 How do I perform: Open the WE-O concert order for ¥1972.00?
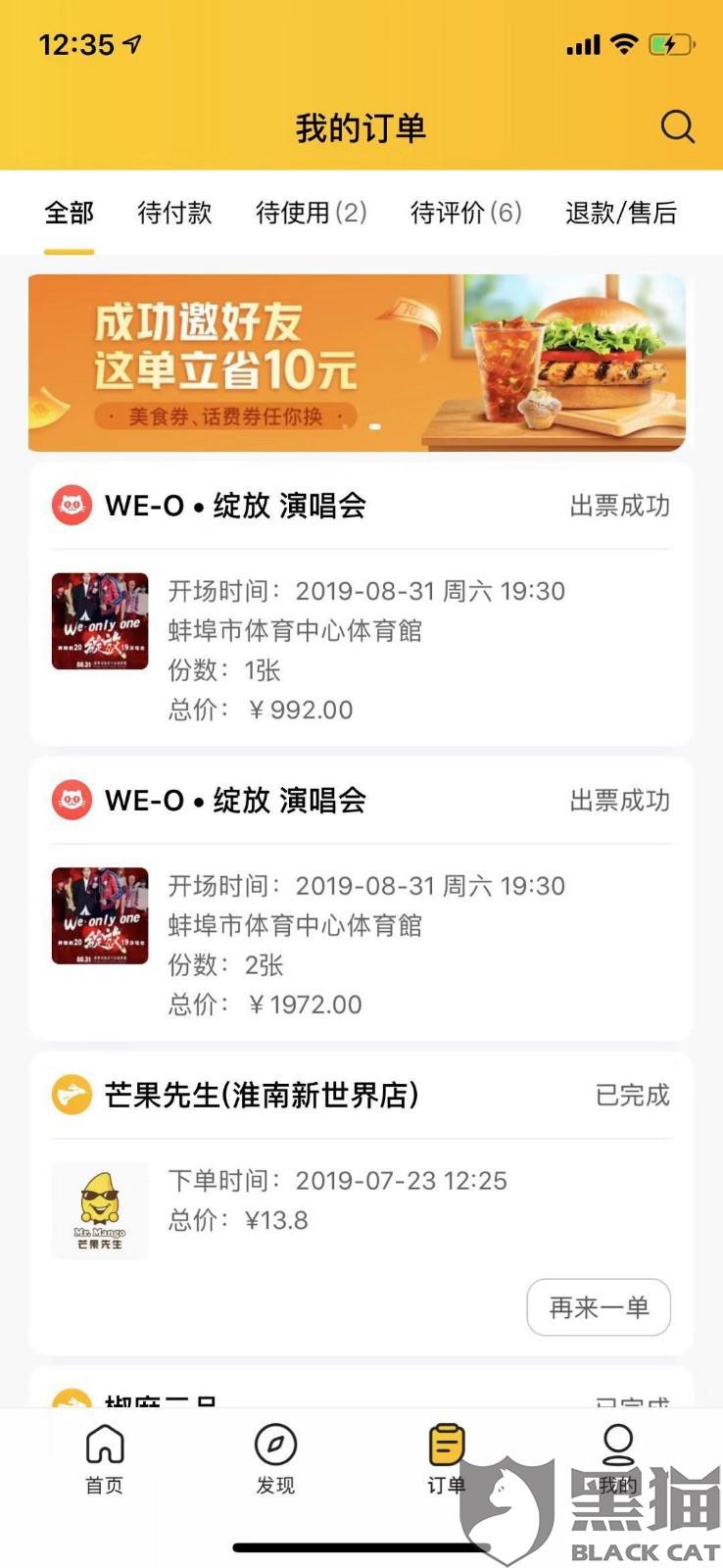pos(361,921)
